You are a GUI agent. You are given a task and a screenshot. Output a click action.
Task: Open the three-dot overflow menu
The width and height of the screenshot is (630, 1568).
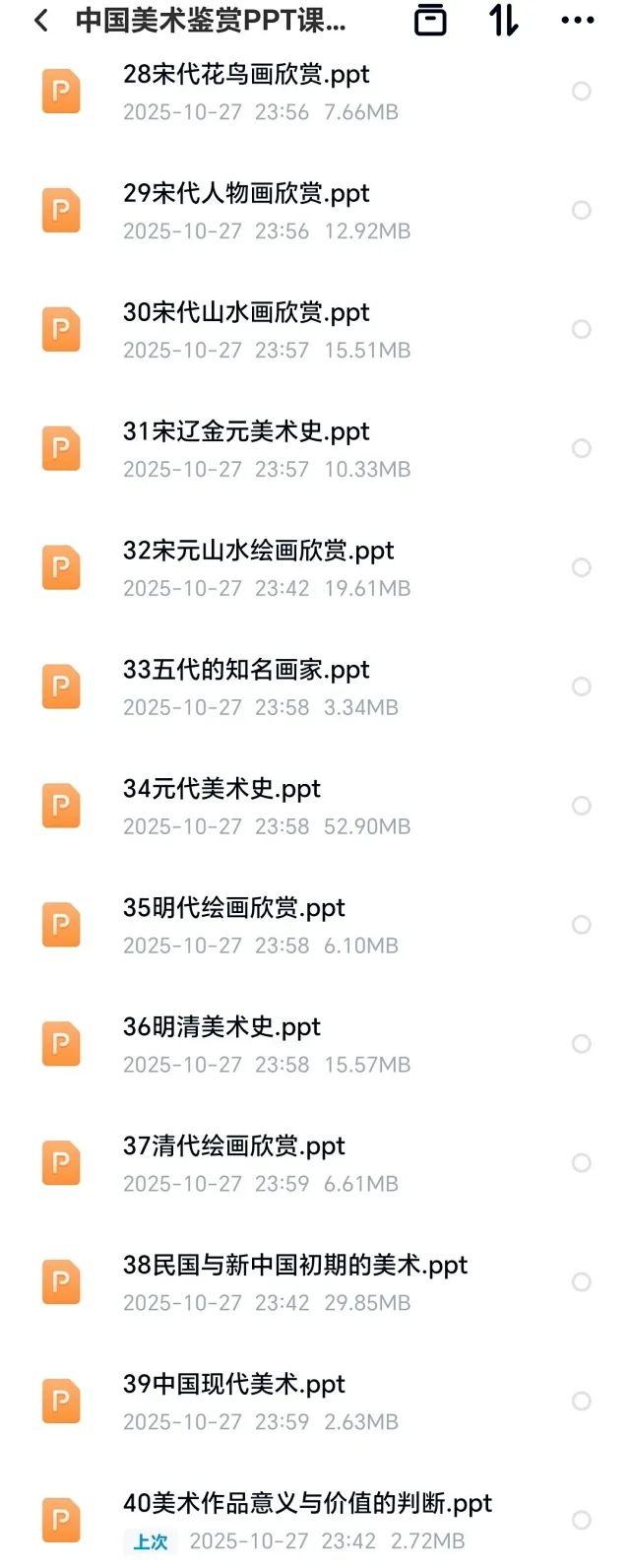(577, 20)
